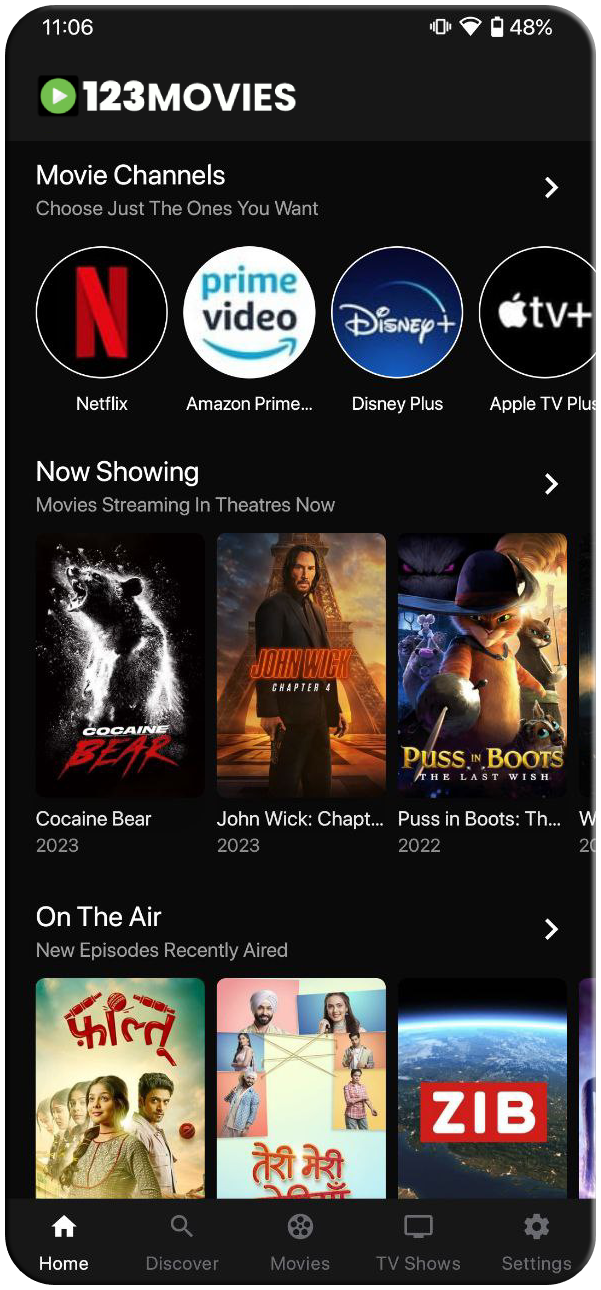Expand the Now Showing section arrow

pos(550,484)
